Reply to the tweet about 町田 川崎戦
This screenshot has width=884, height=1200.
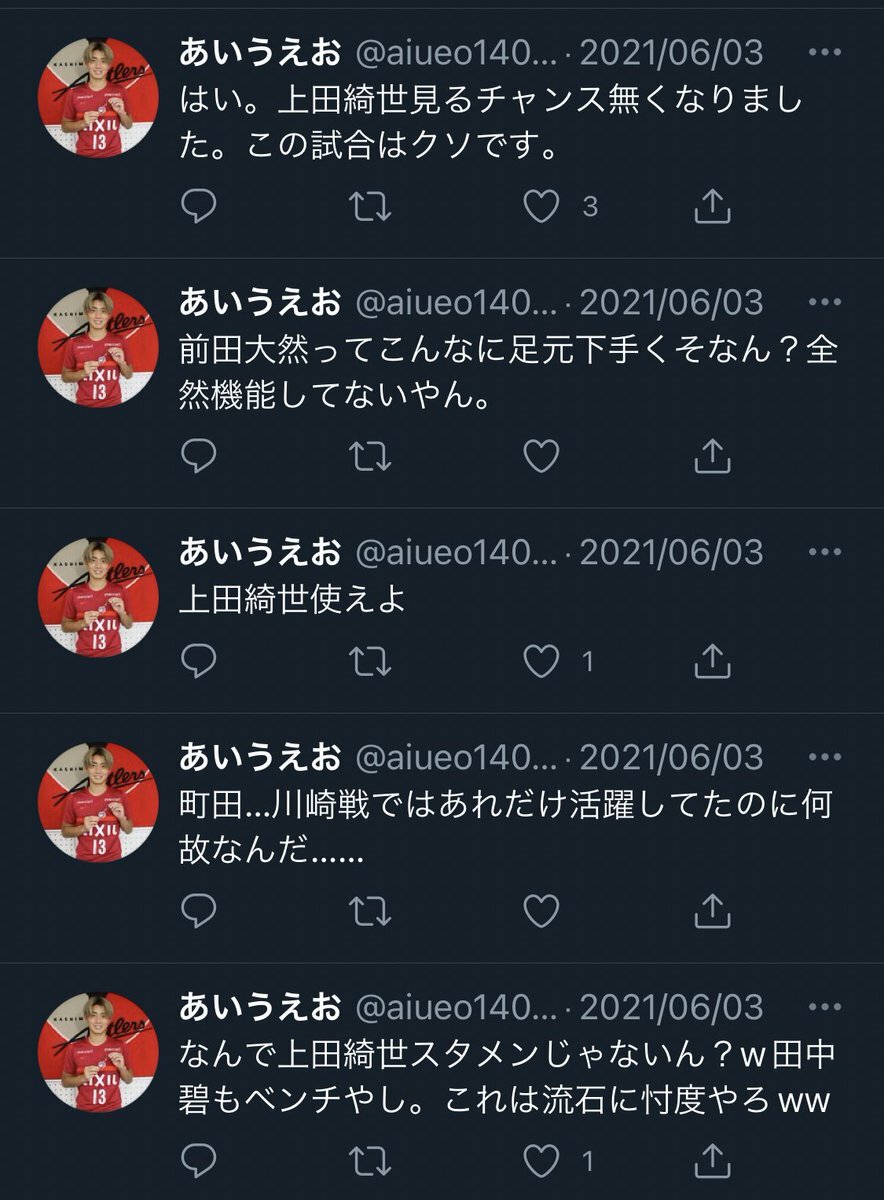tap(200, 911)
